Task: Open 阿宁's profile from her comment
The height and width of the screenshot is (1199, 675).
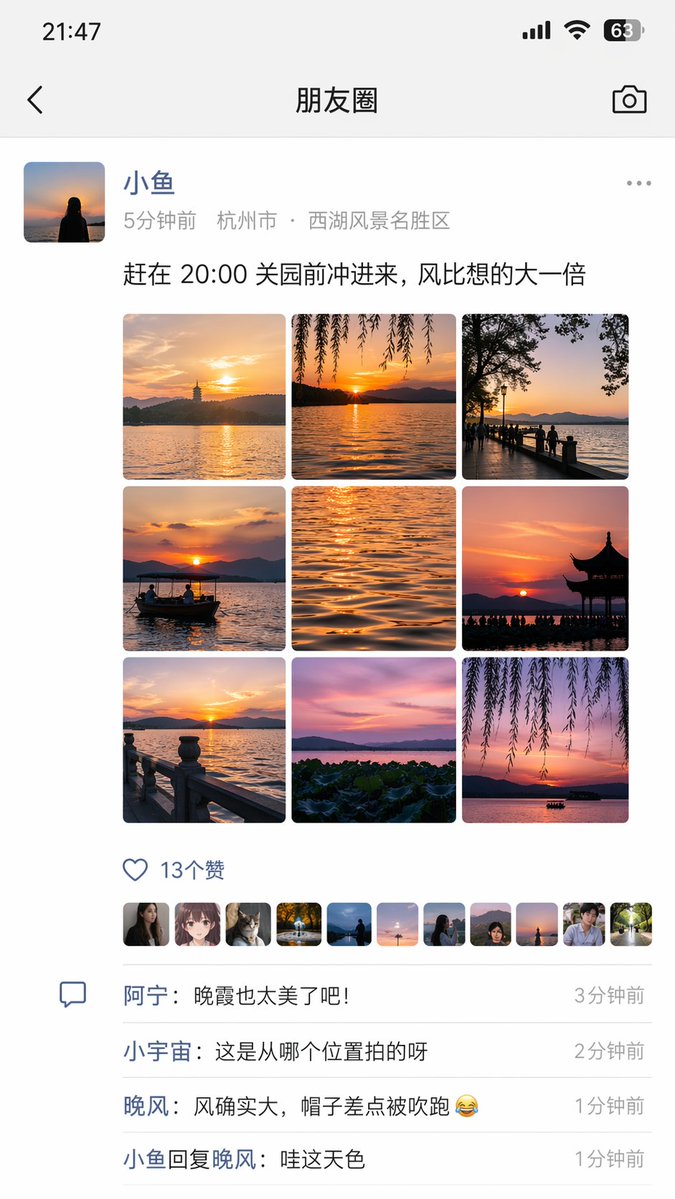Action: pos(145,996)
